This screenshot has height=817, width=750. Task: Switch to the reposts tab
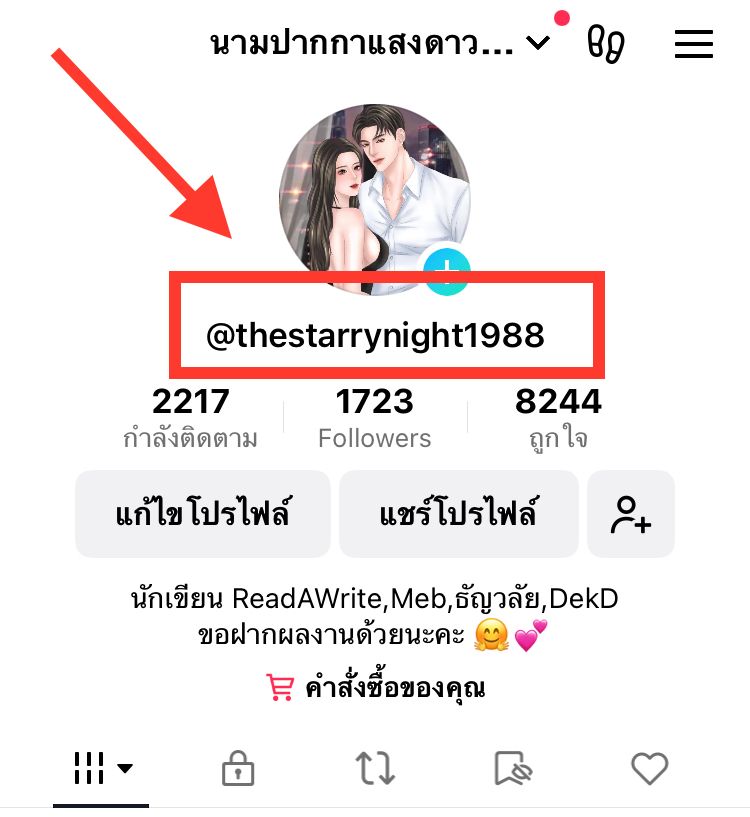375,768
